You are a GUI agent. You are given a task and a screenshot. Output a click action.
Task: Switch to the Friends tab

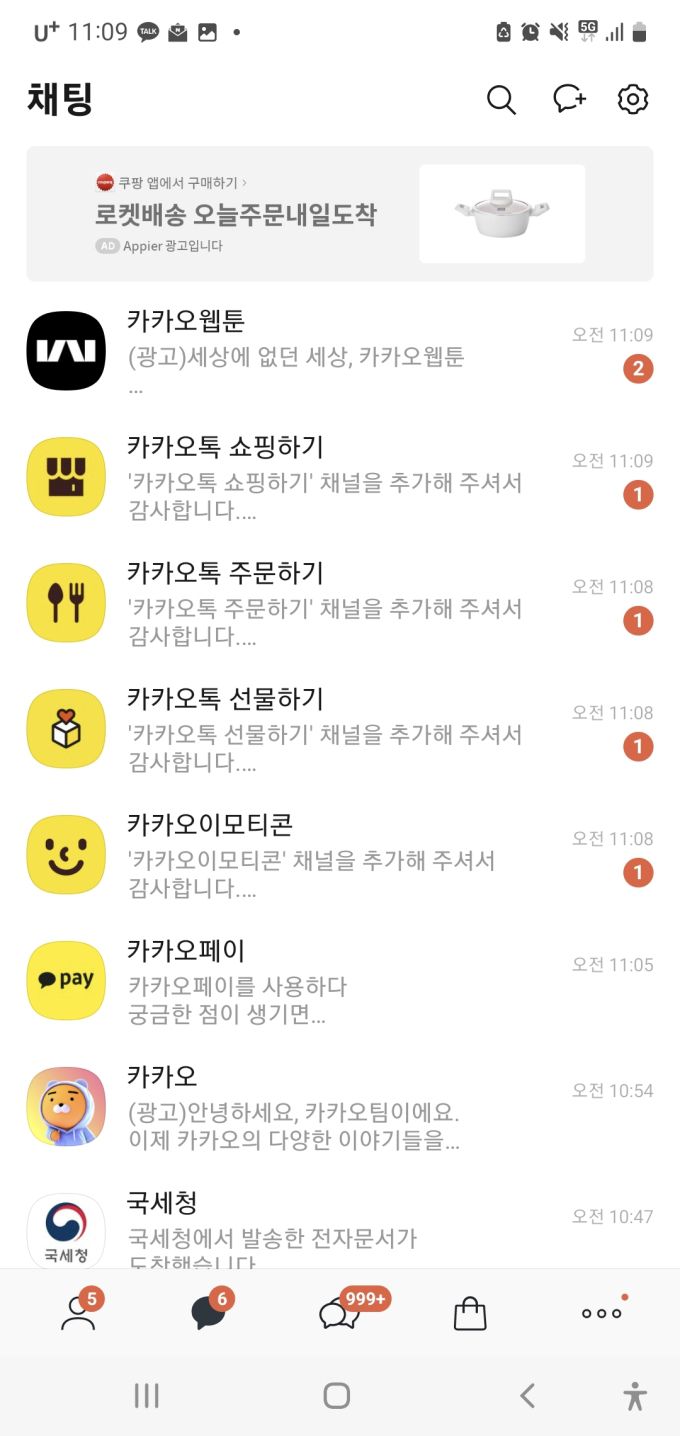click(78, 1313)
